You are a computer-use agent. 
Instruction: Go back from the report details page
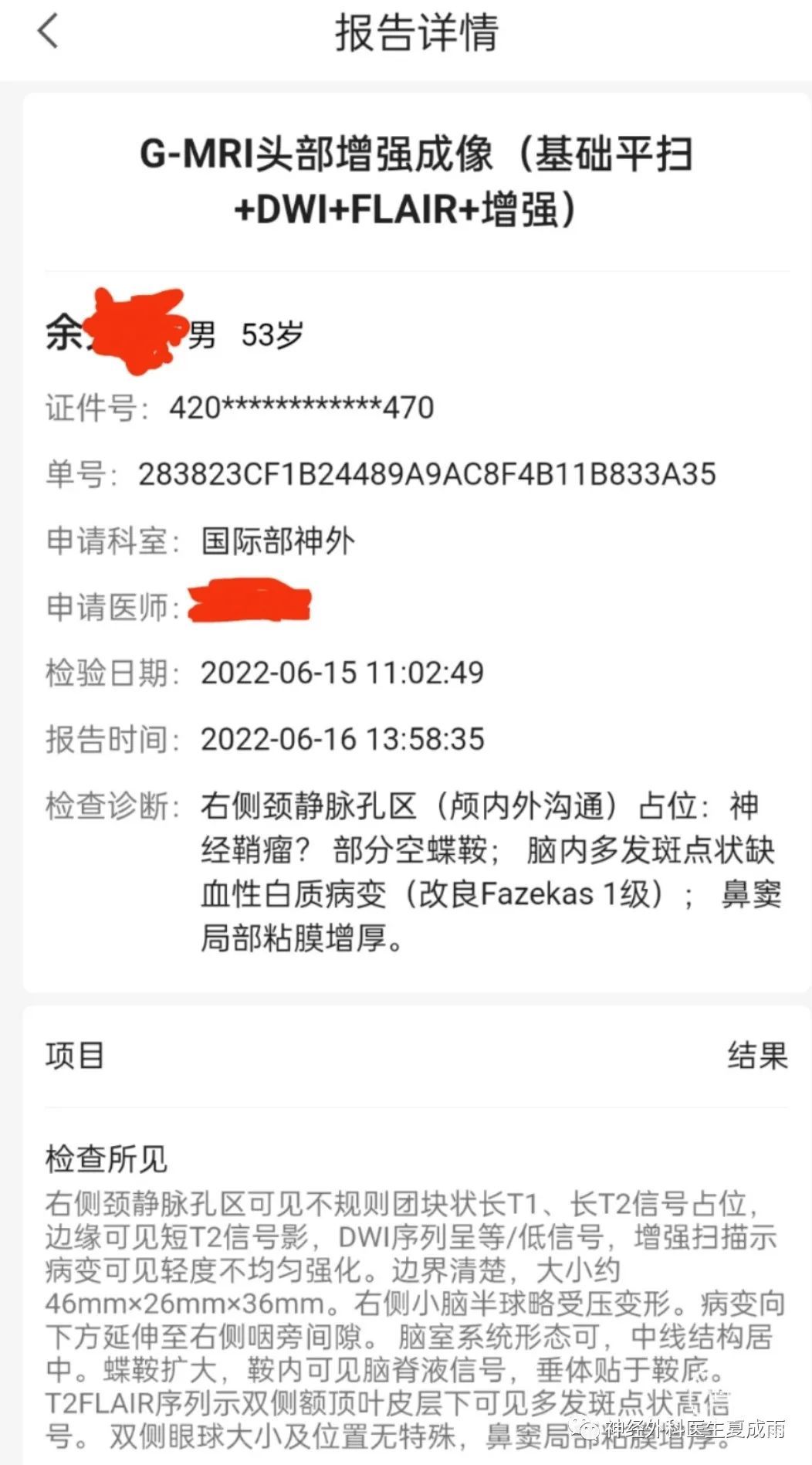click(x=48, y=32)
